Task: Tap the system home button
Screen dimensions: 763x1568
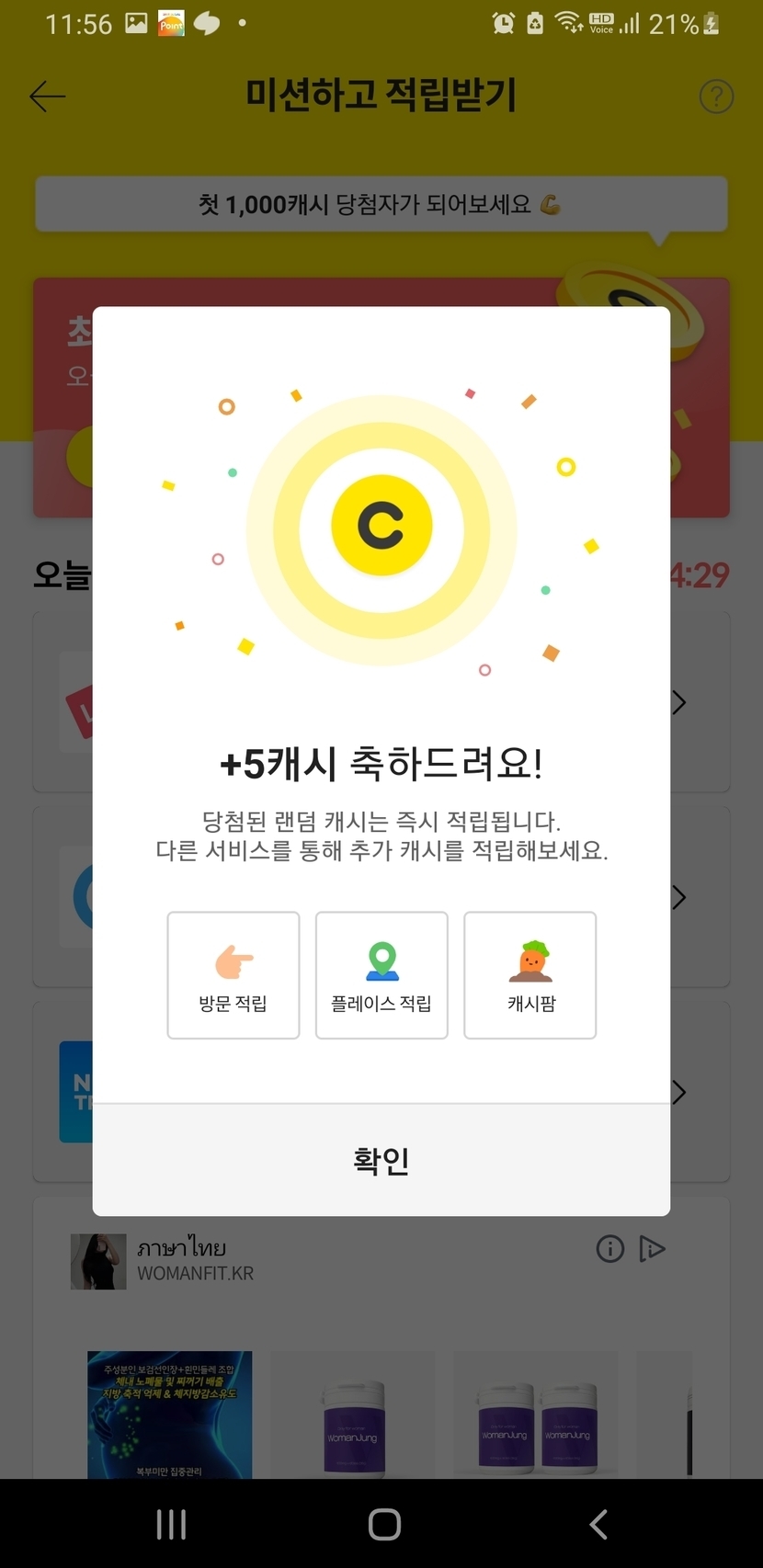Action: tap(384, 1524)
